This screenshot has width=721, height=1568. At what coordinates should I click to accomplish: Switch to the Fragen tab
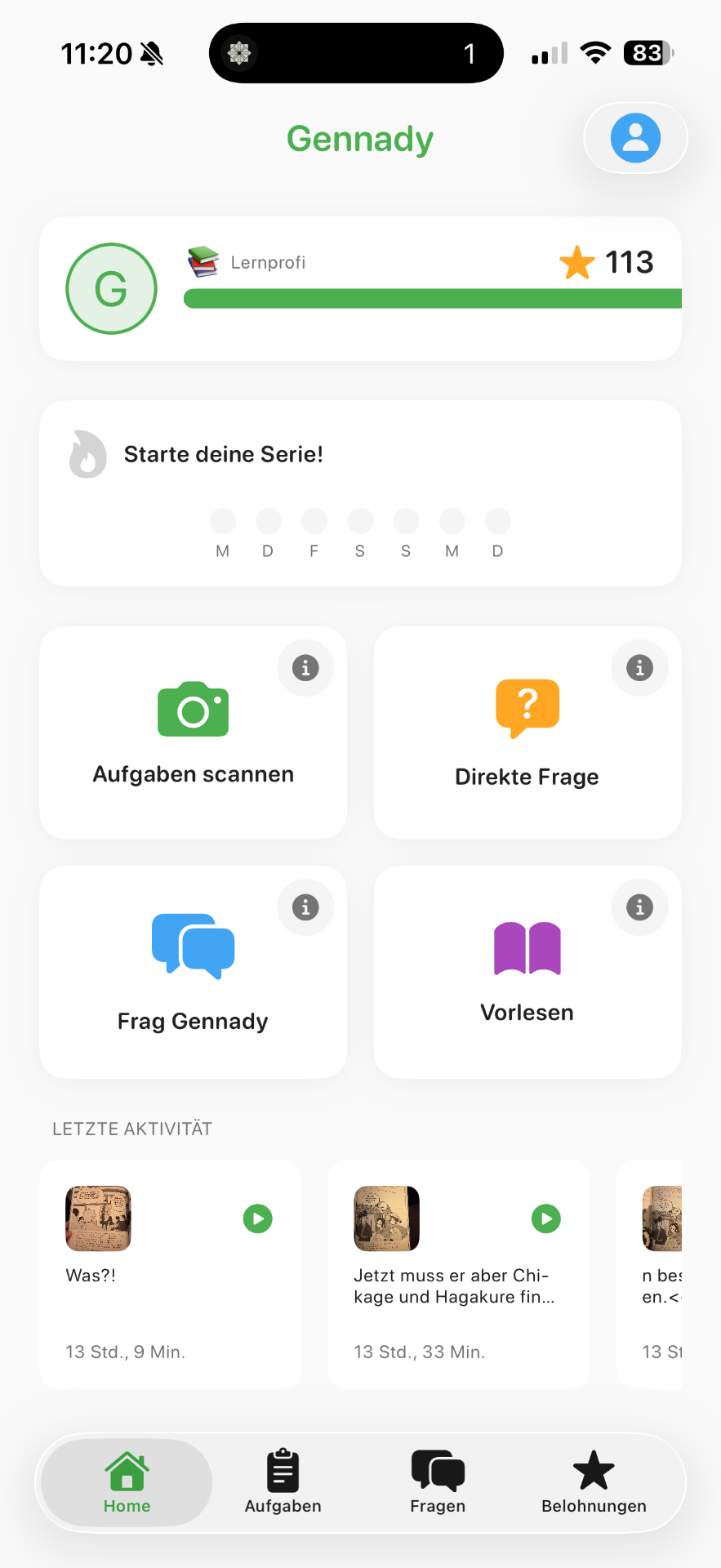(x=438, y=1482)
